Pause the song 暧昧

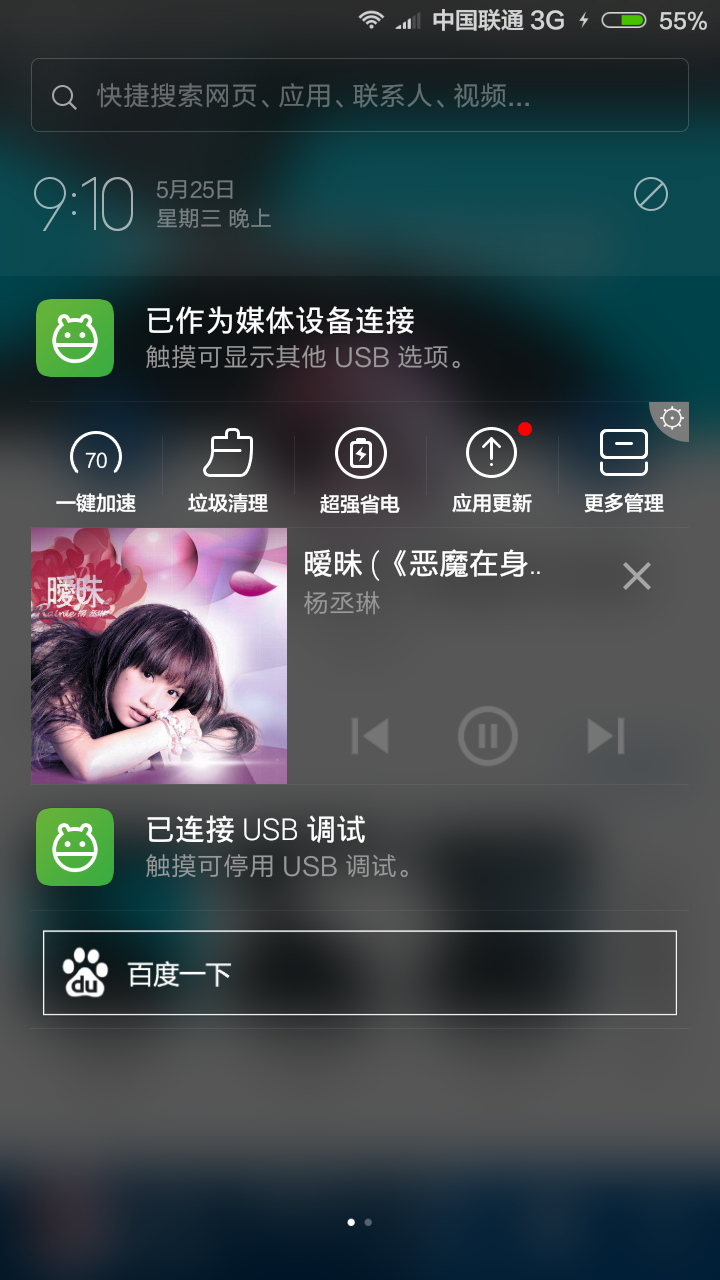pyautogui.click(x=487, y=736)
